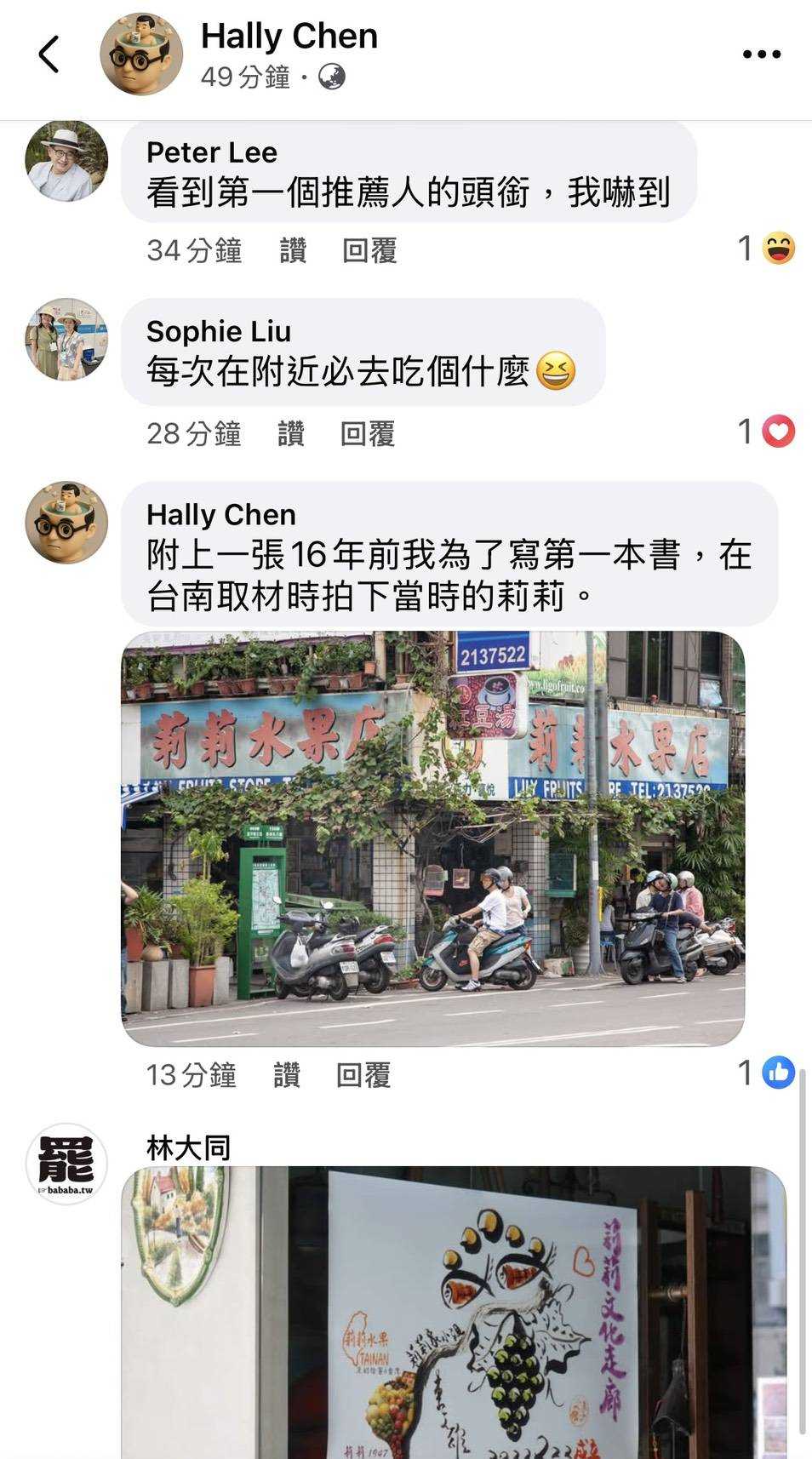This screenshot has height=1459, width=812.
Task: Open the three-dot overflow menu
Action: (761, 54)
